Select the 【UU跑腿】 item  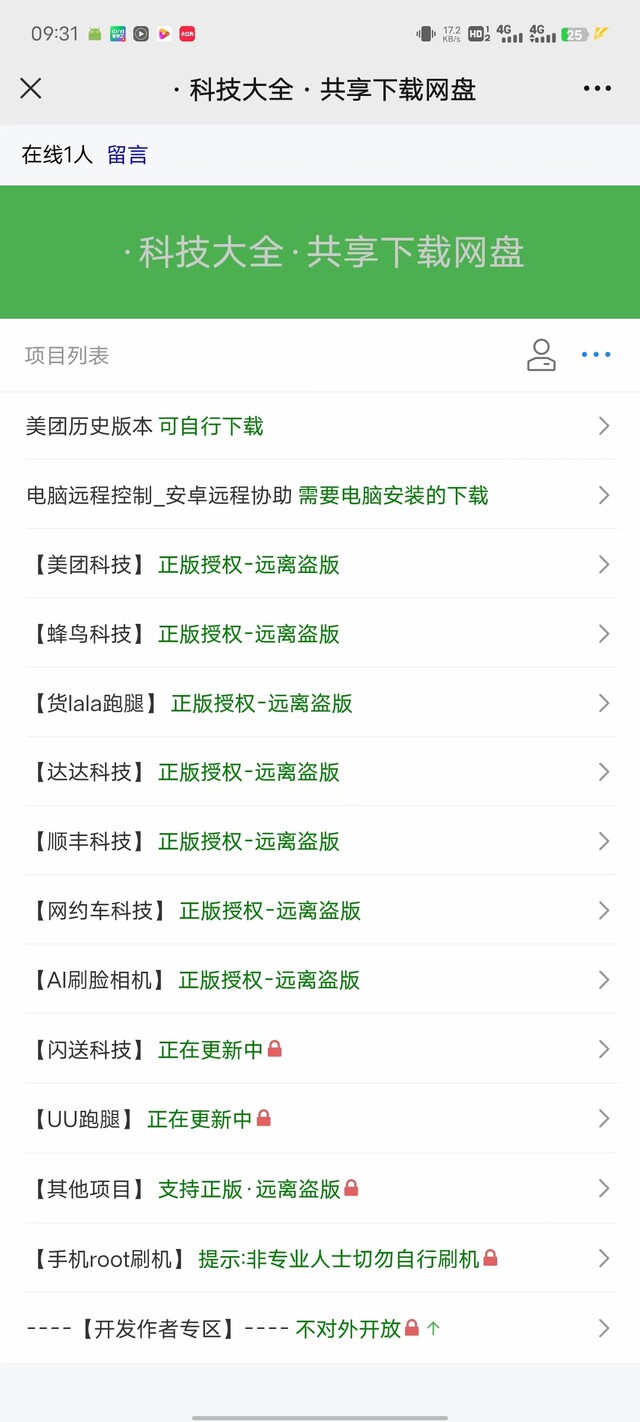pyautogui.click(x=320, y=1119)
